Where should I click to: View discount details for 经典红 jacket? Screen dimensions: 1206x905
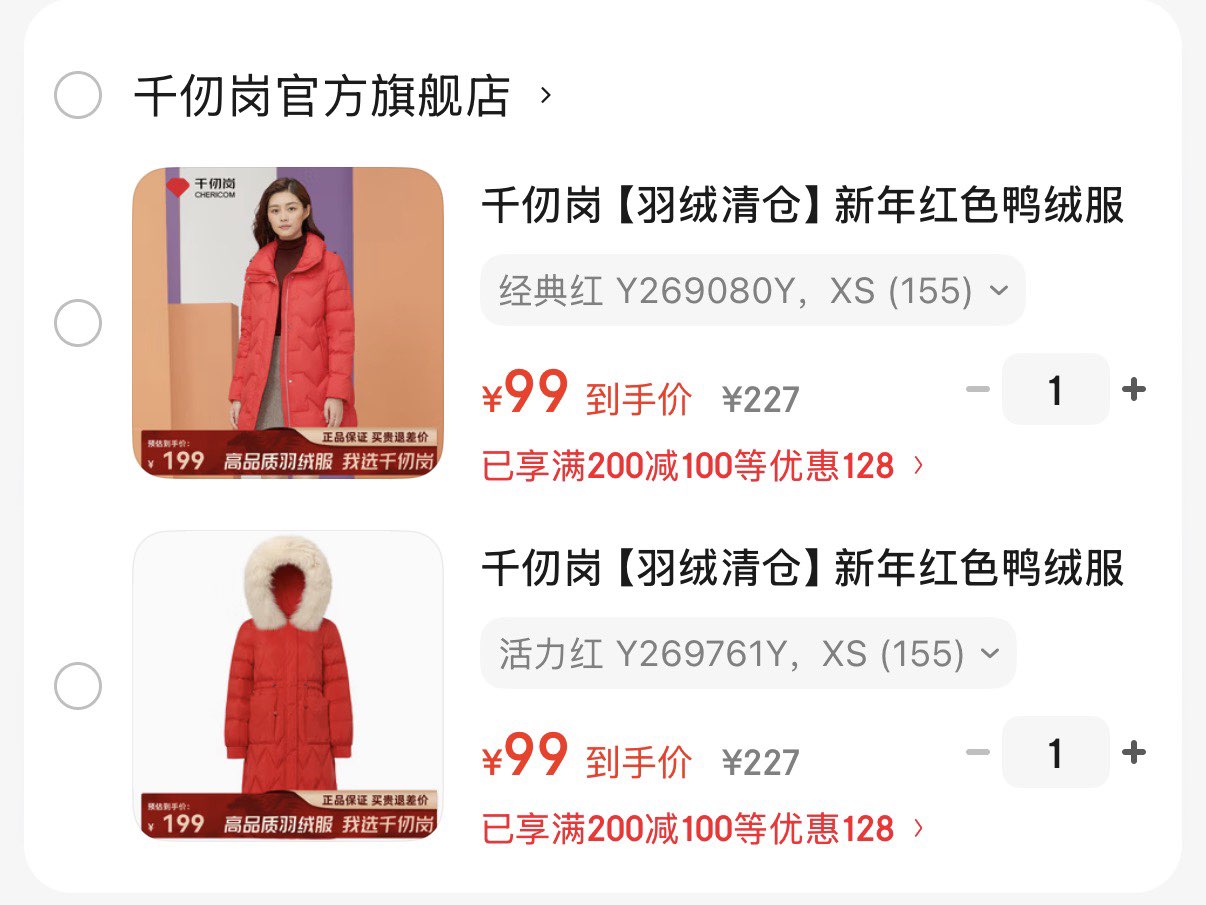pyautogui.click(x=702, y=466)
